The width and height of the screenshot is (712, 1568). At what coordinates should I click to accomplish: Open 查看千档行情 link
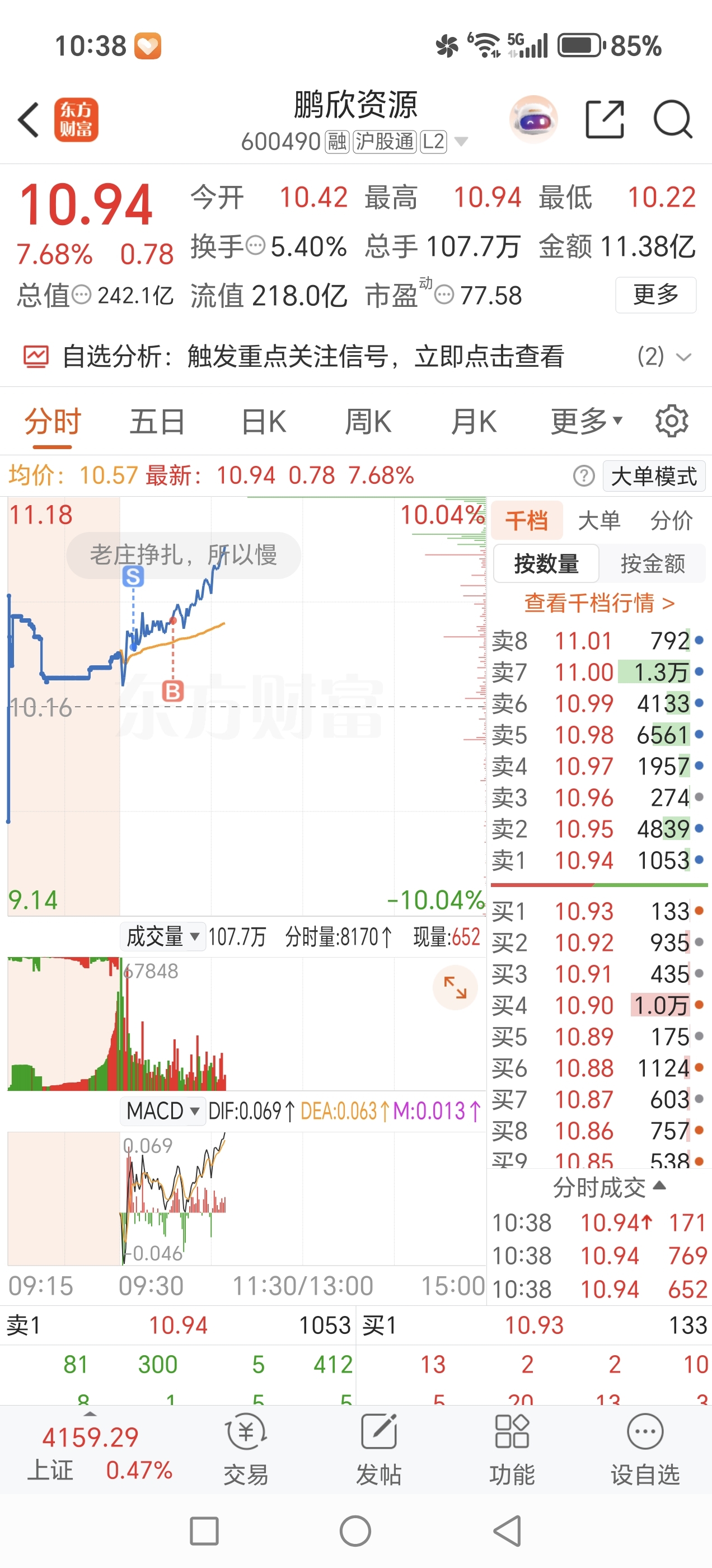click(599, 603)
